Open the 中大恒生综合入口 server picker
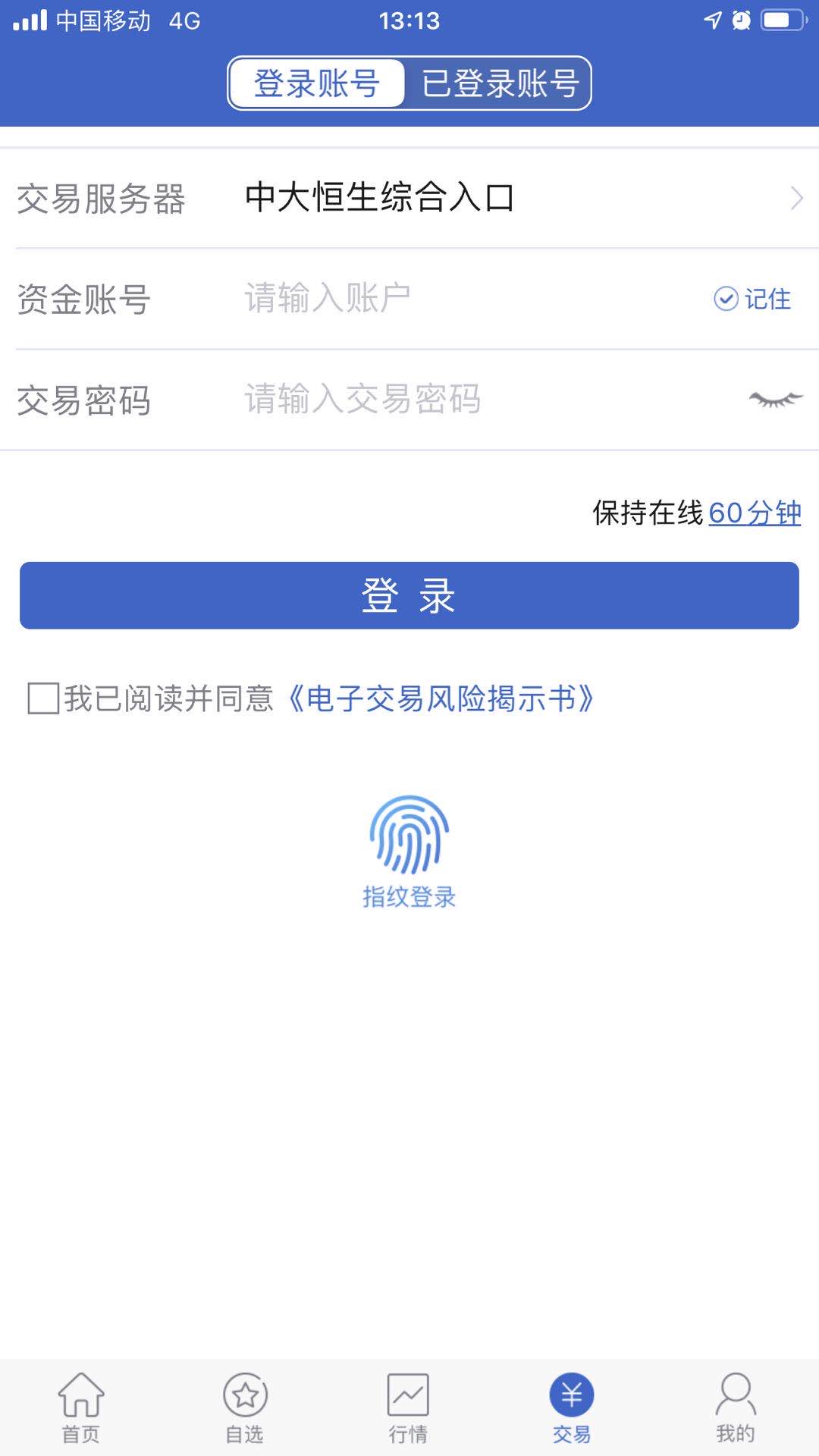The height and width of the screenshot is (1456, 819). 378,199
